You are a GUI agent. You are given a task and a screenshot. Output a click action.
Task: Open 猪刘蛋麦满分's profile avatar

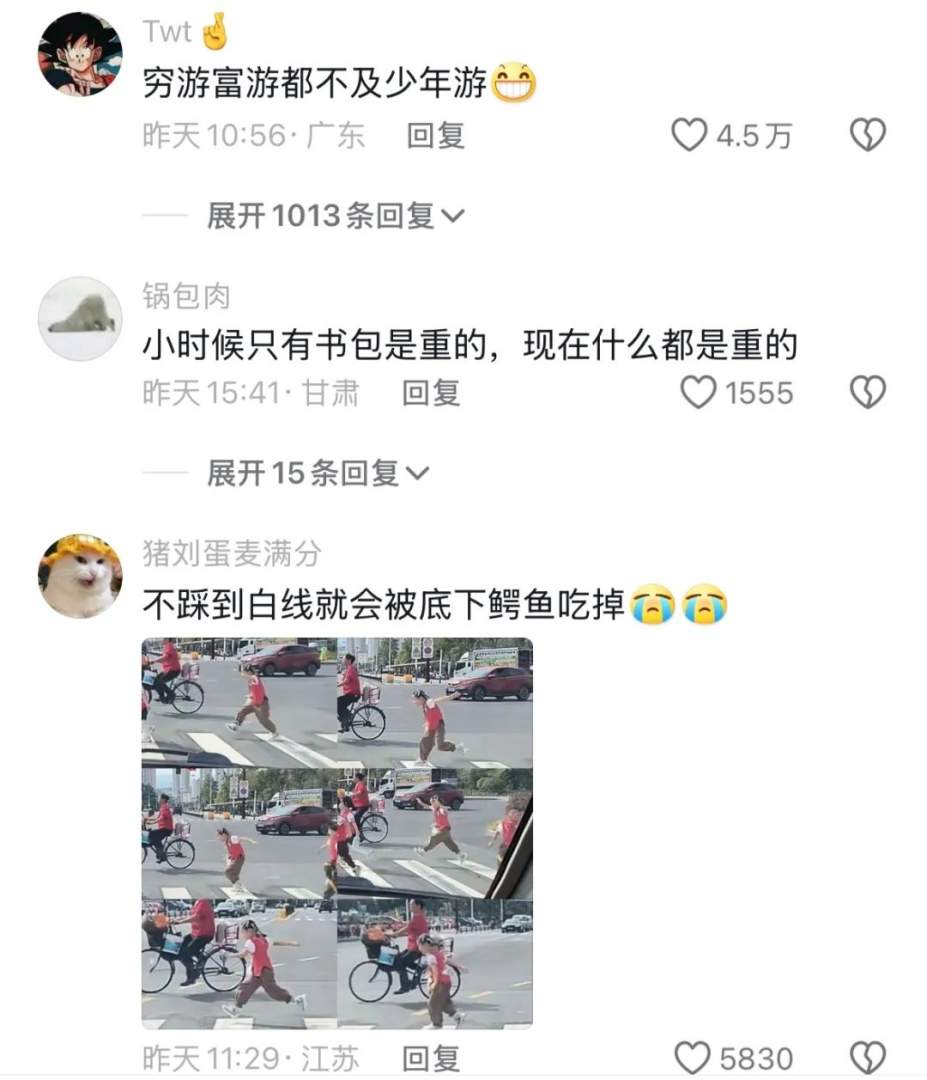click(x=80, y=575)
